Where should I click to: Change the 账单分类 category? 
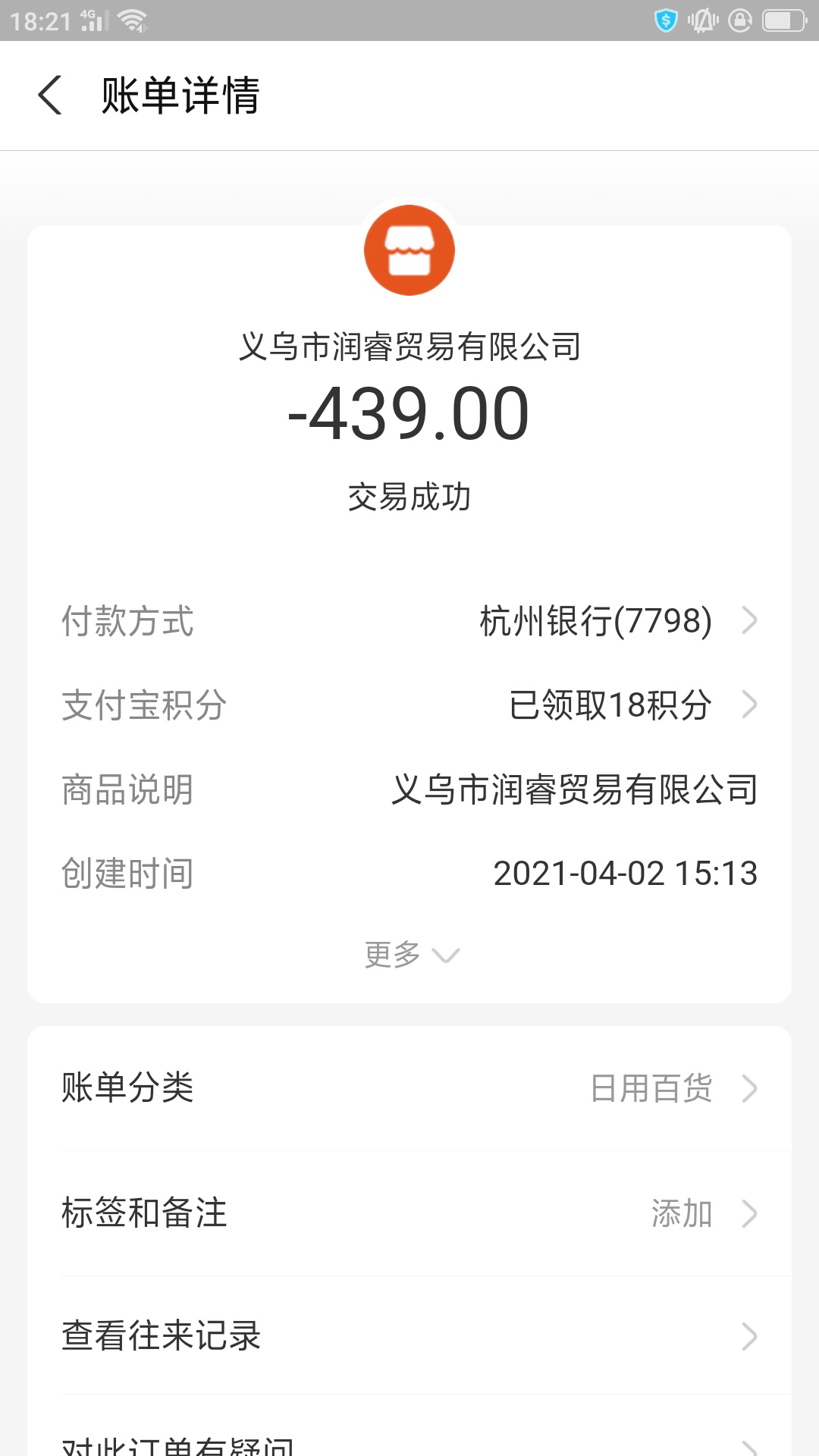409,1088
